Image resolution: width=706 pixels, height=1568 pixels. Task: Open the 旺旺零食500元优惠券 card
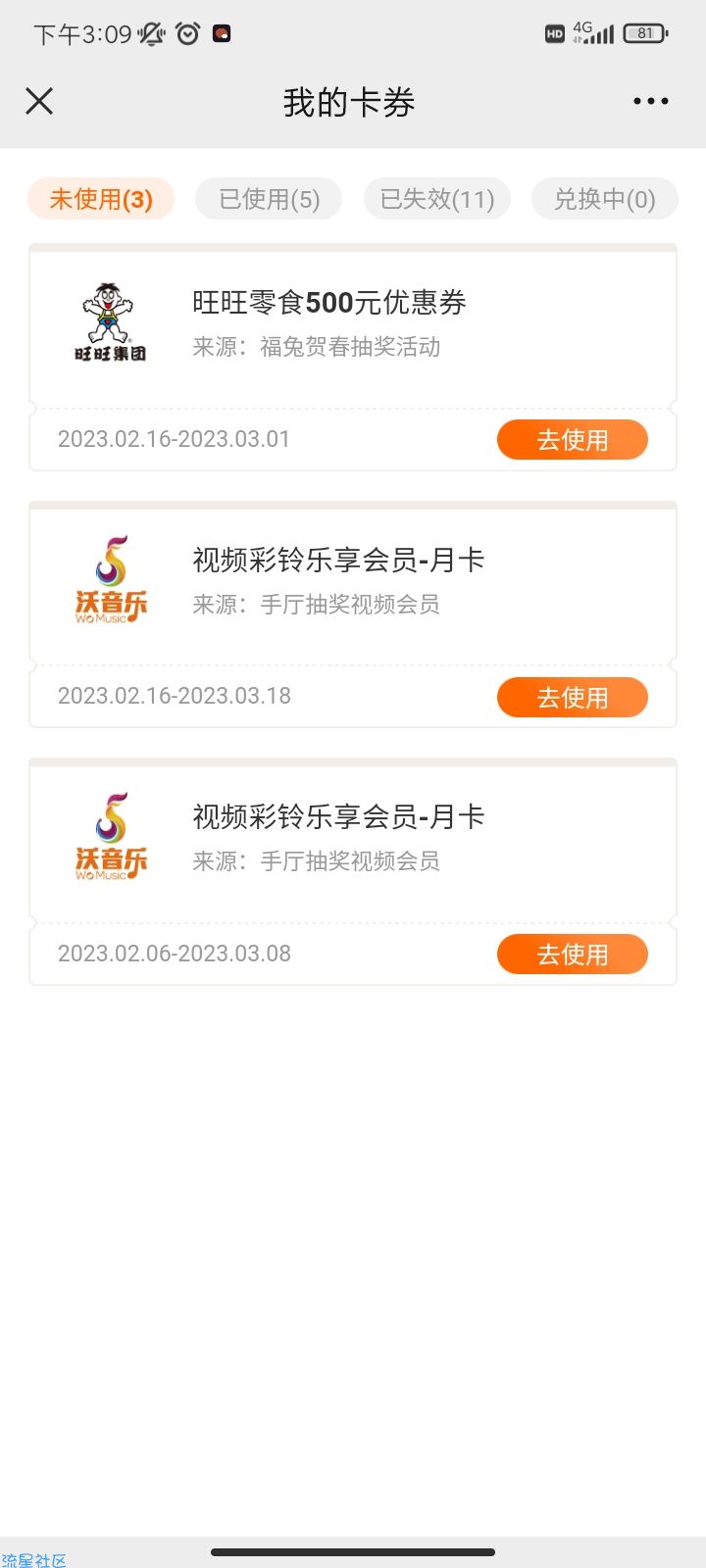click(x=353, y=358)
